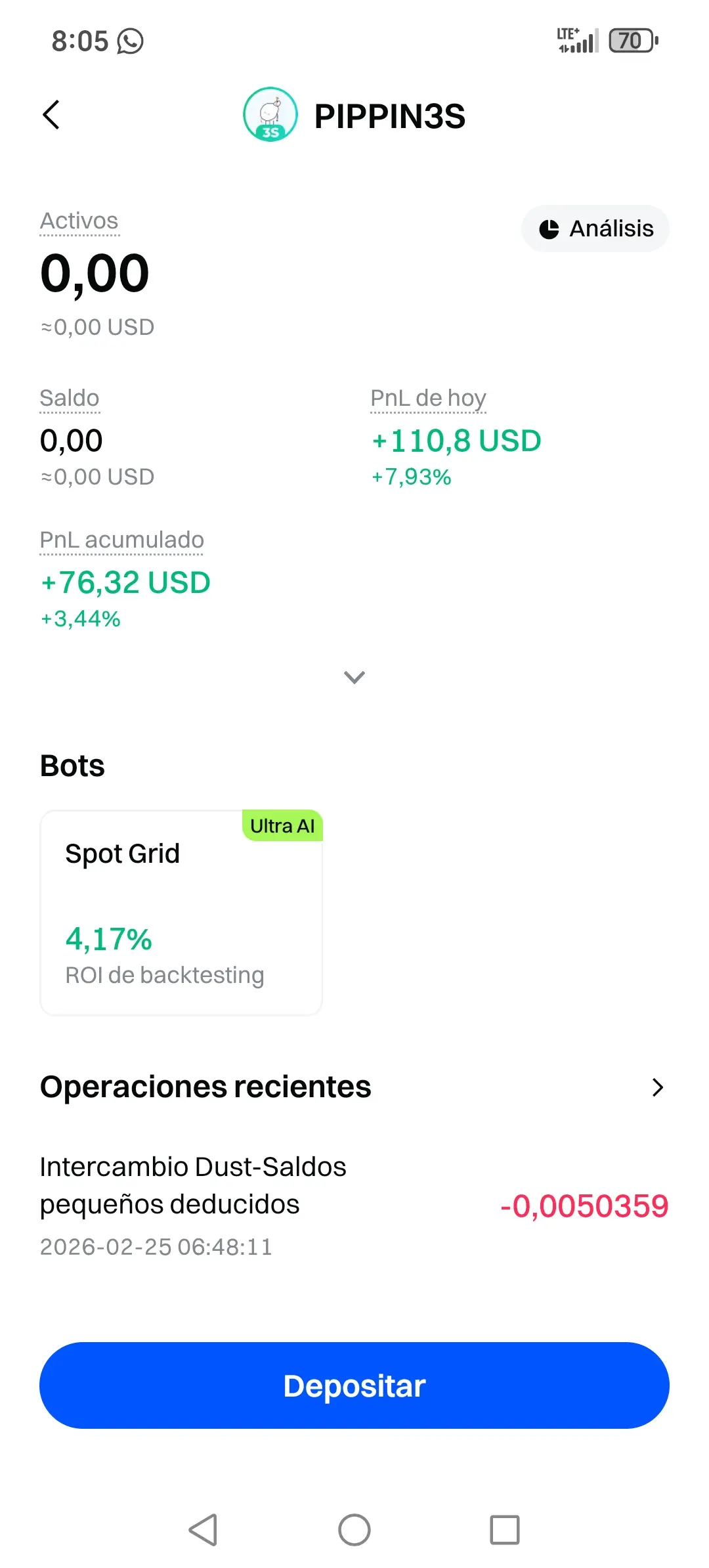Open the Spot Grid bot card
Image resolution: width=709 pixels, height=1568 pixels.
(x=181, y=913)
